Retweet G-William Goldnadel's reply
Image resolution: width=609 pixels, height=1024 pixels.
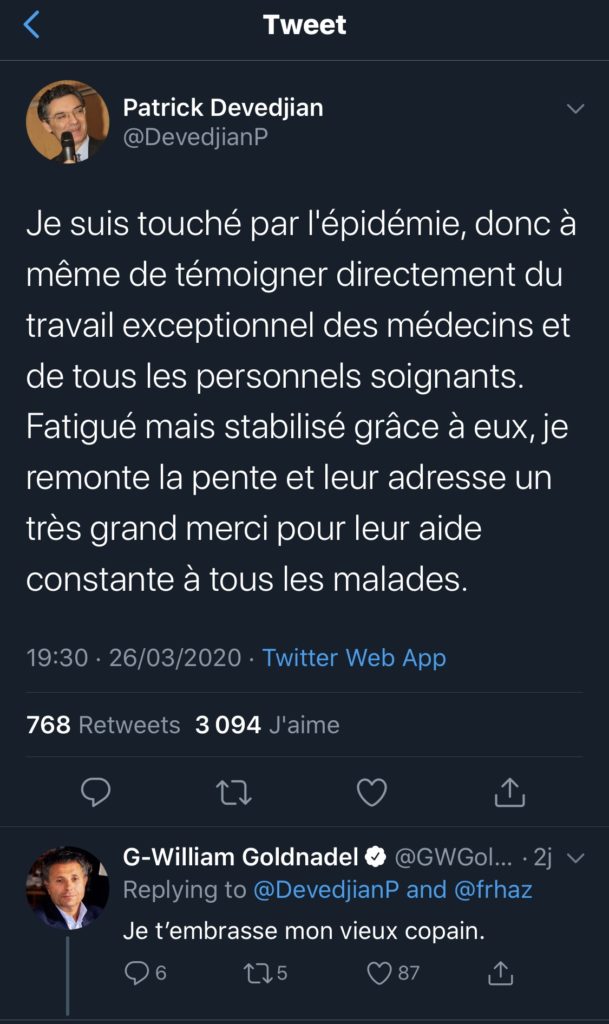click(258, 972)
